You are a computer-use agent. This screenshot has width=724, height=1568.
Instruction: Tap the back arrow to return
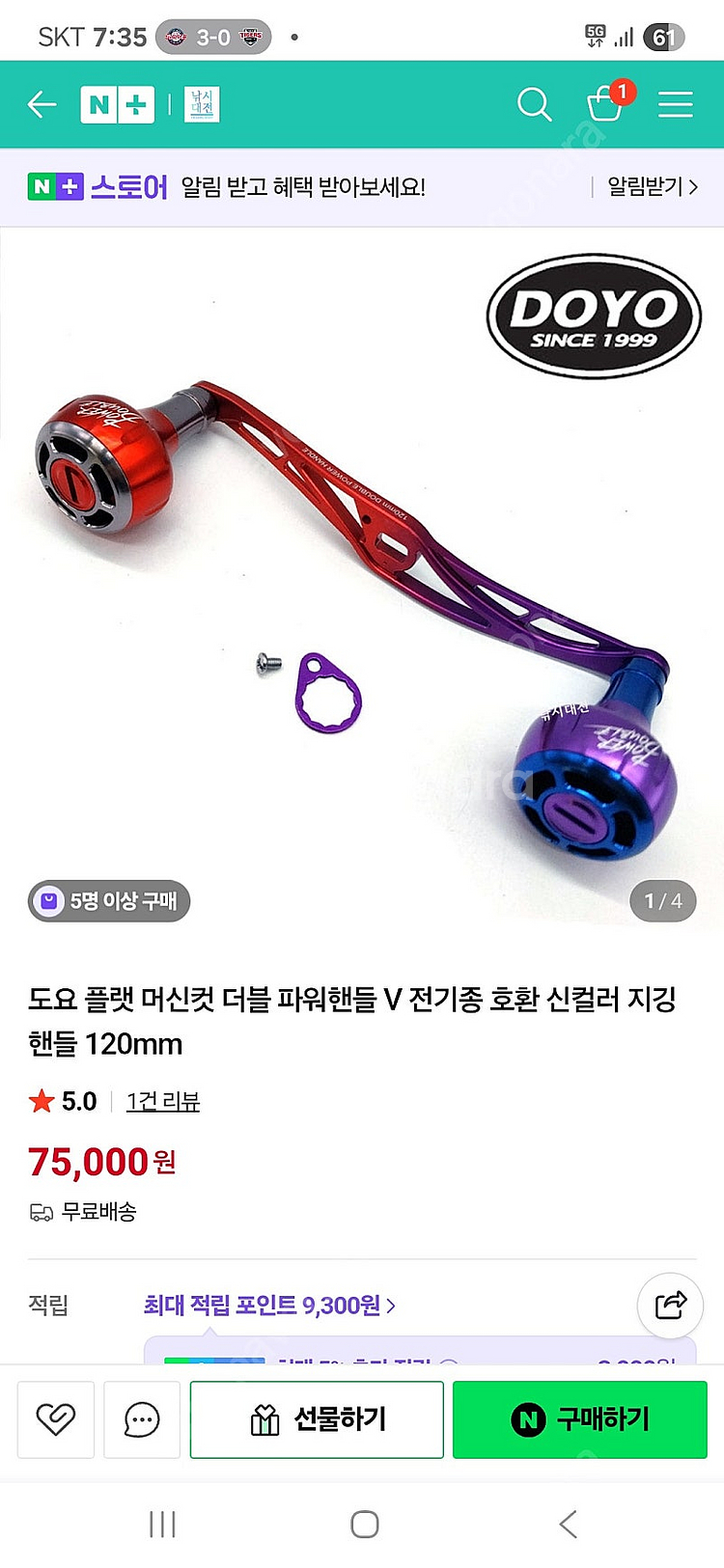(x=42, y=103)
